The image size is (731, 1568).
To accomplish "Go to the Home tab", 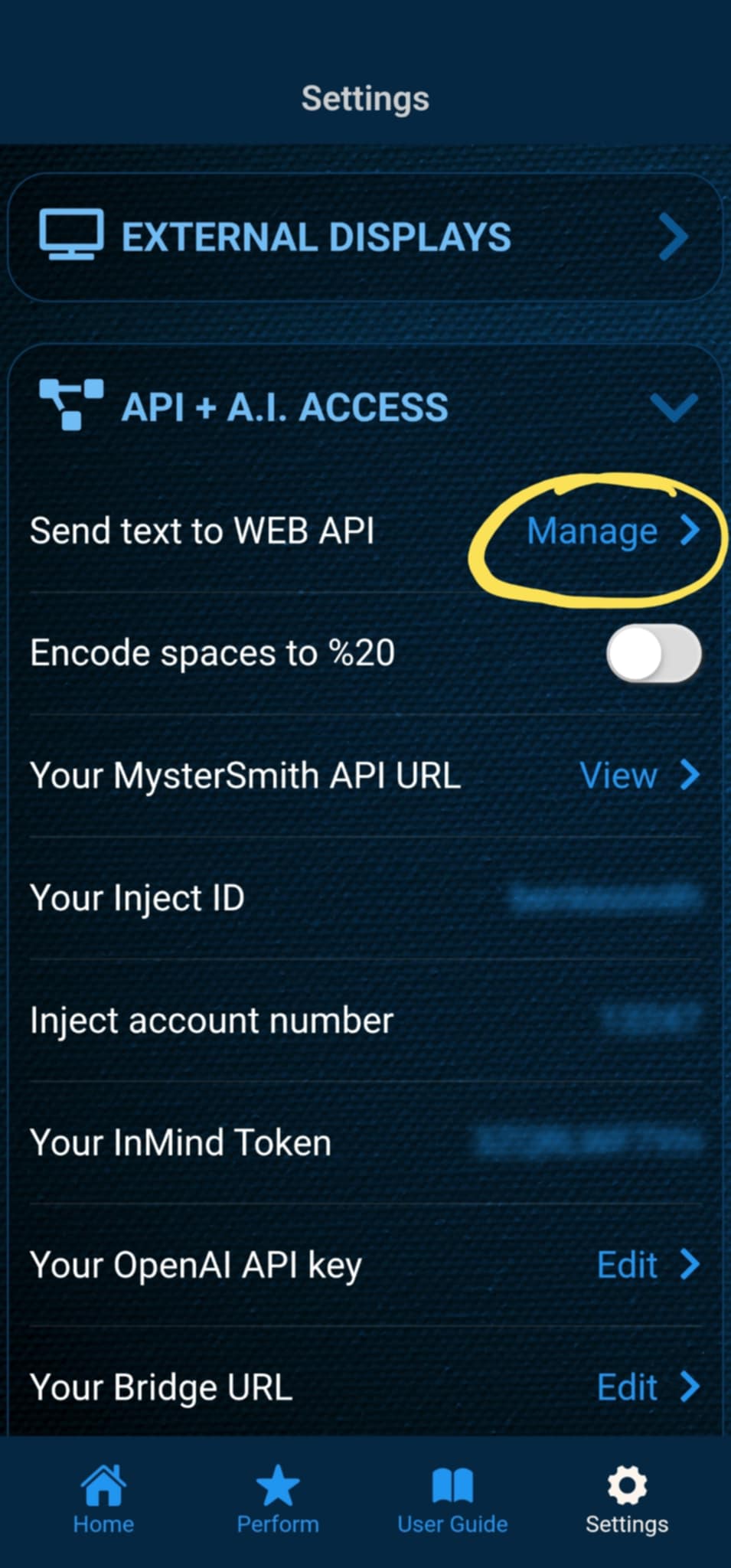I will (x=103, y=1500).
